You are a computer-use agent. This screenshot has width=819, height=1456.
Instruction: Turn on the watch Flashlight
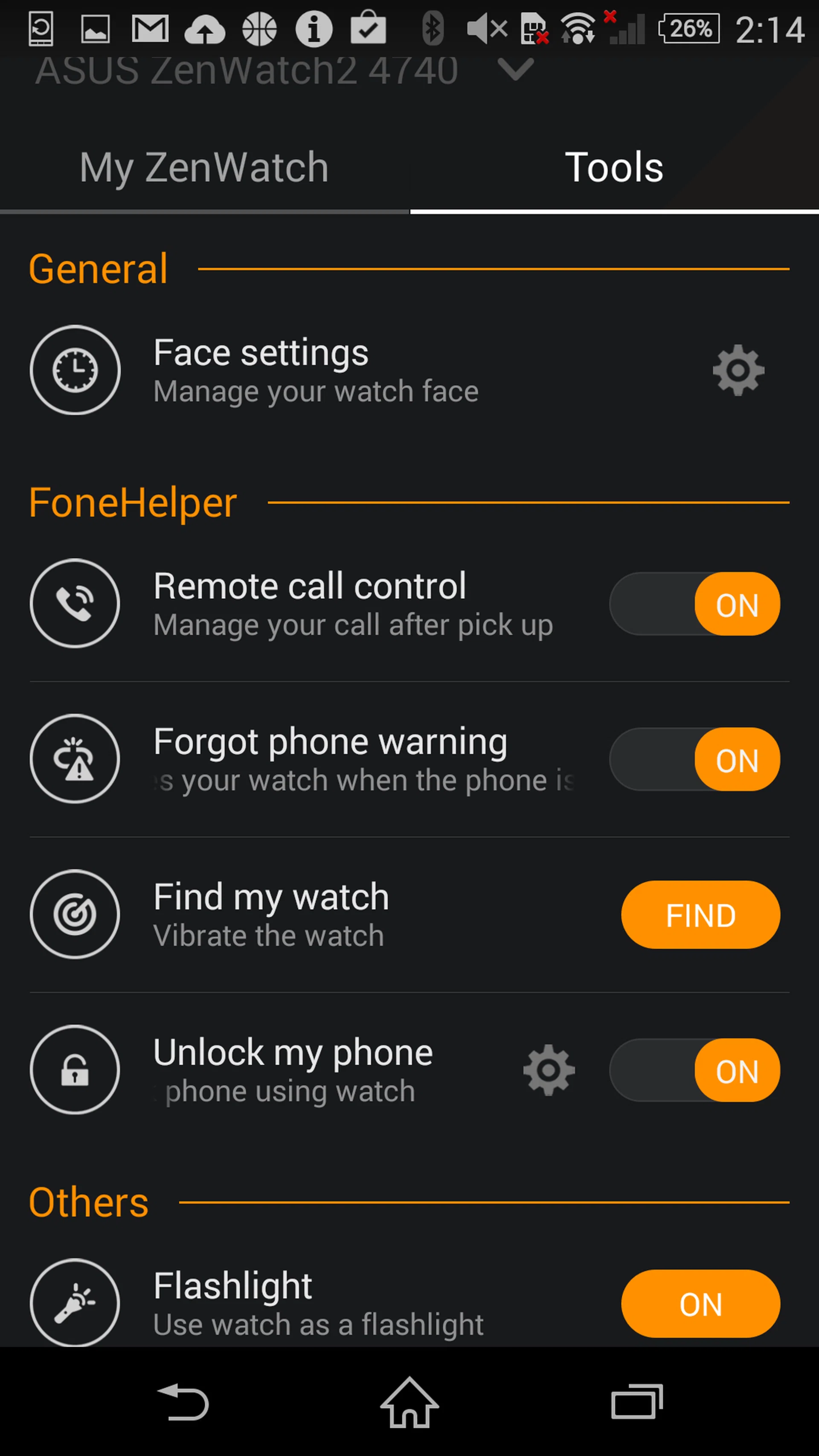(x=700, y=1304)
